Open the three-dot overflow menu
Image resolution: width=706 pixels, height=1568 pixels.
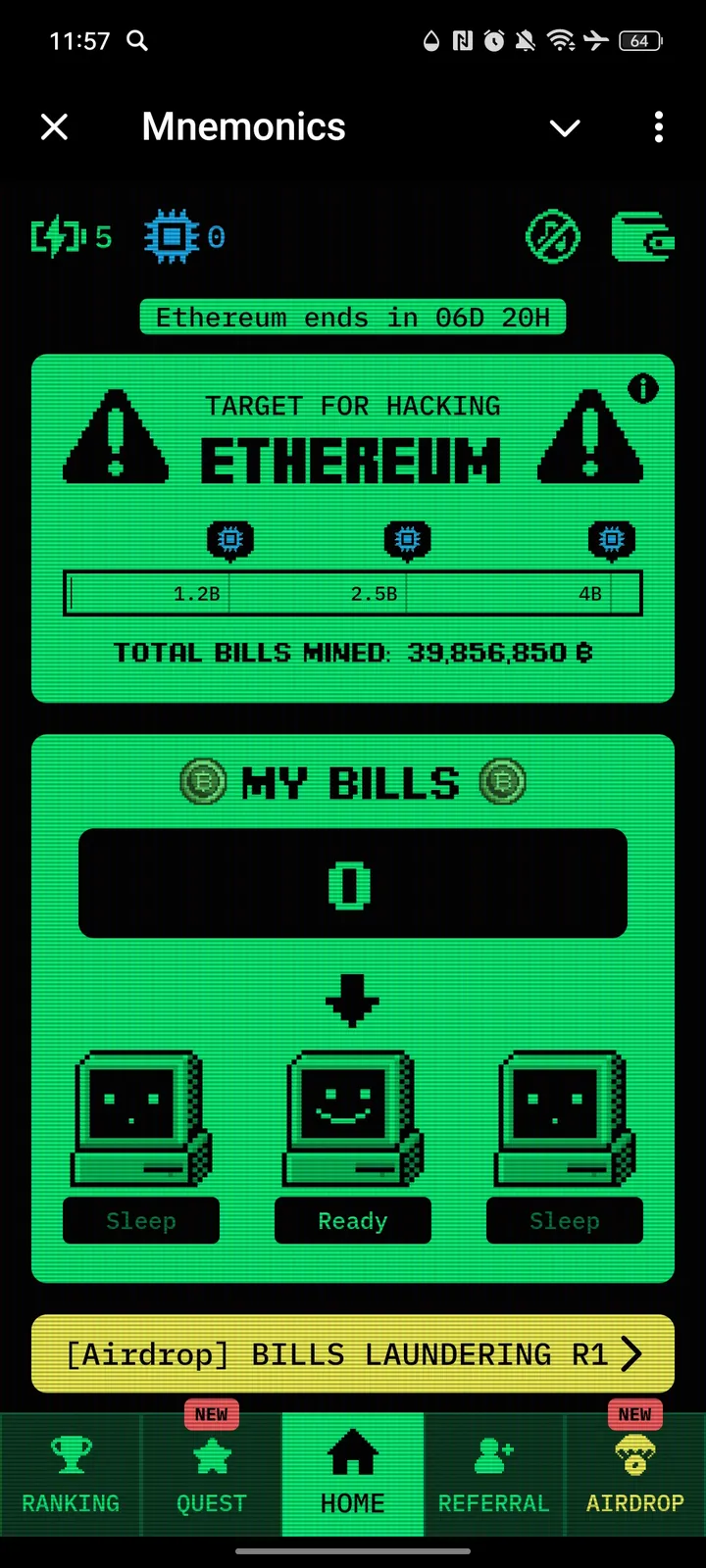[x=658, y=127]
